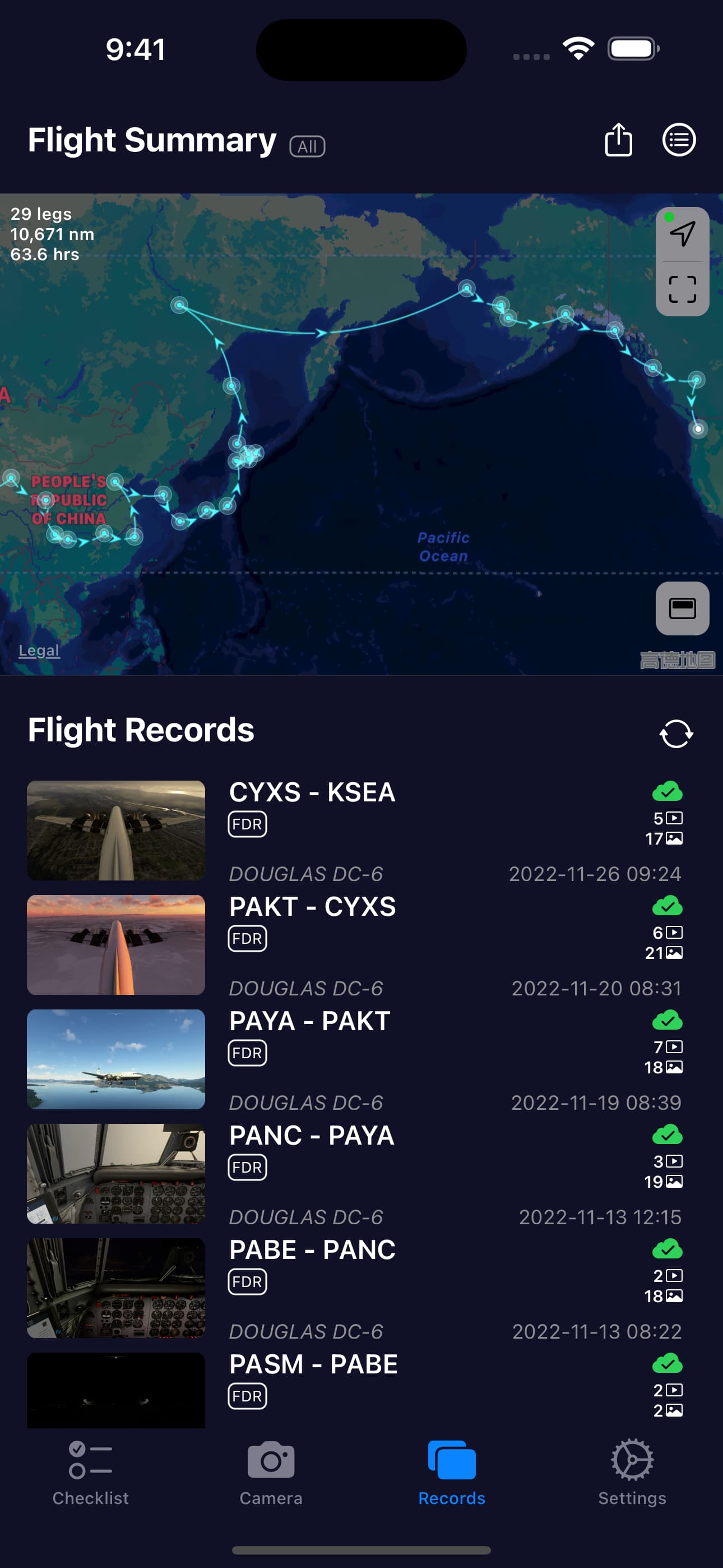This screenshot has width=723, height=1568.
Task: Toggle the map panel layout button
Action: click(682, 608)
